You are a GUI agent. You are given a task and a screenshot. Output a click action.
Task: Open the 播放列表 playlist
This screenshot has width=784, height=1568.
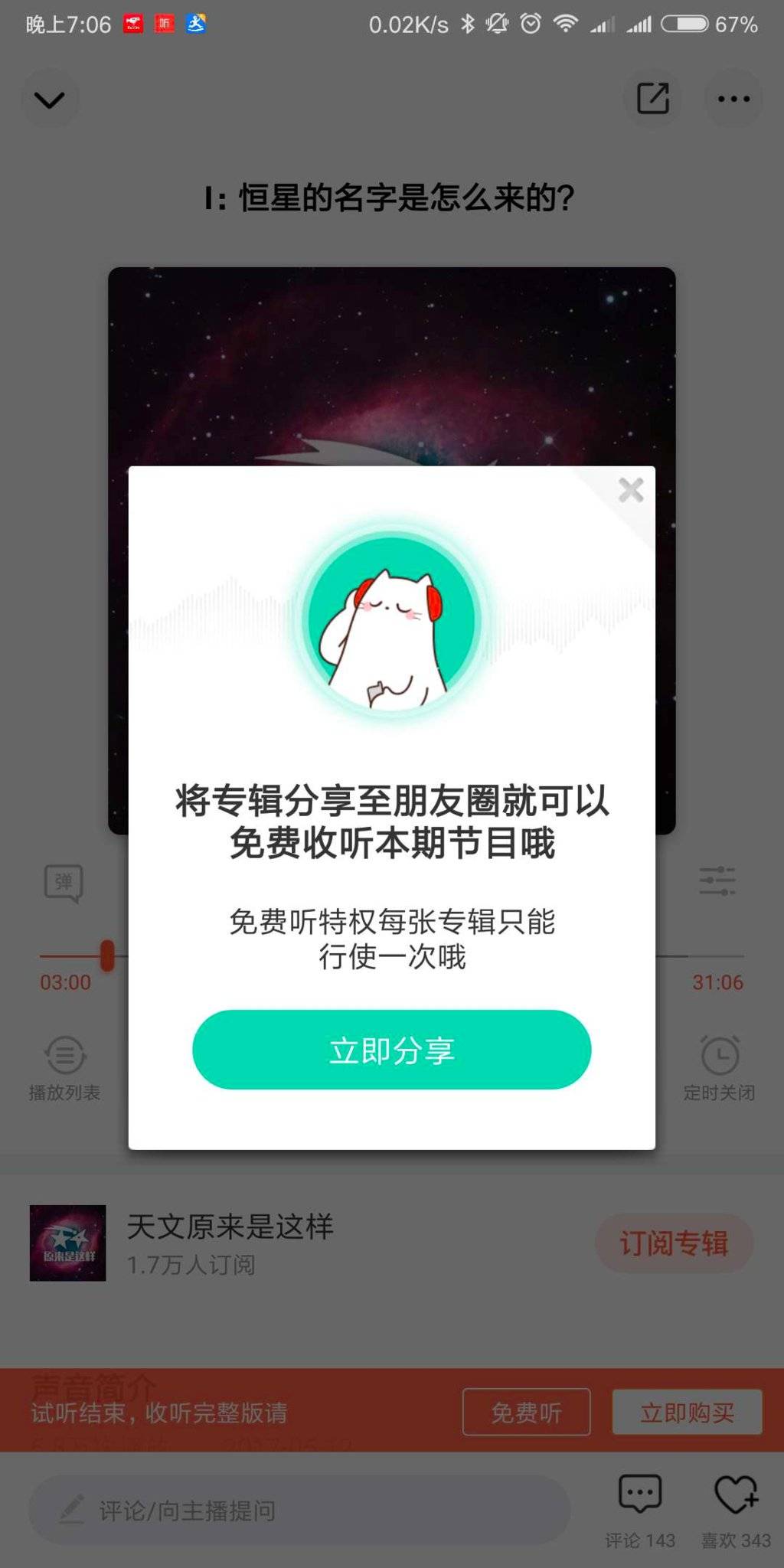65,1067
